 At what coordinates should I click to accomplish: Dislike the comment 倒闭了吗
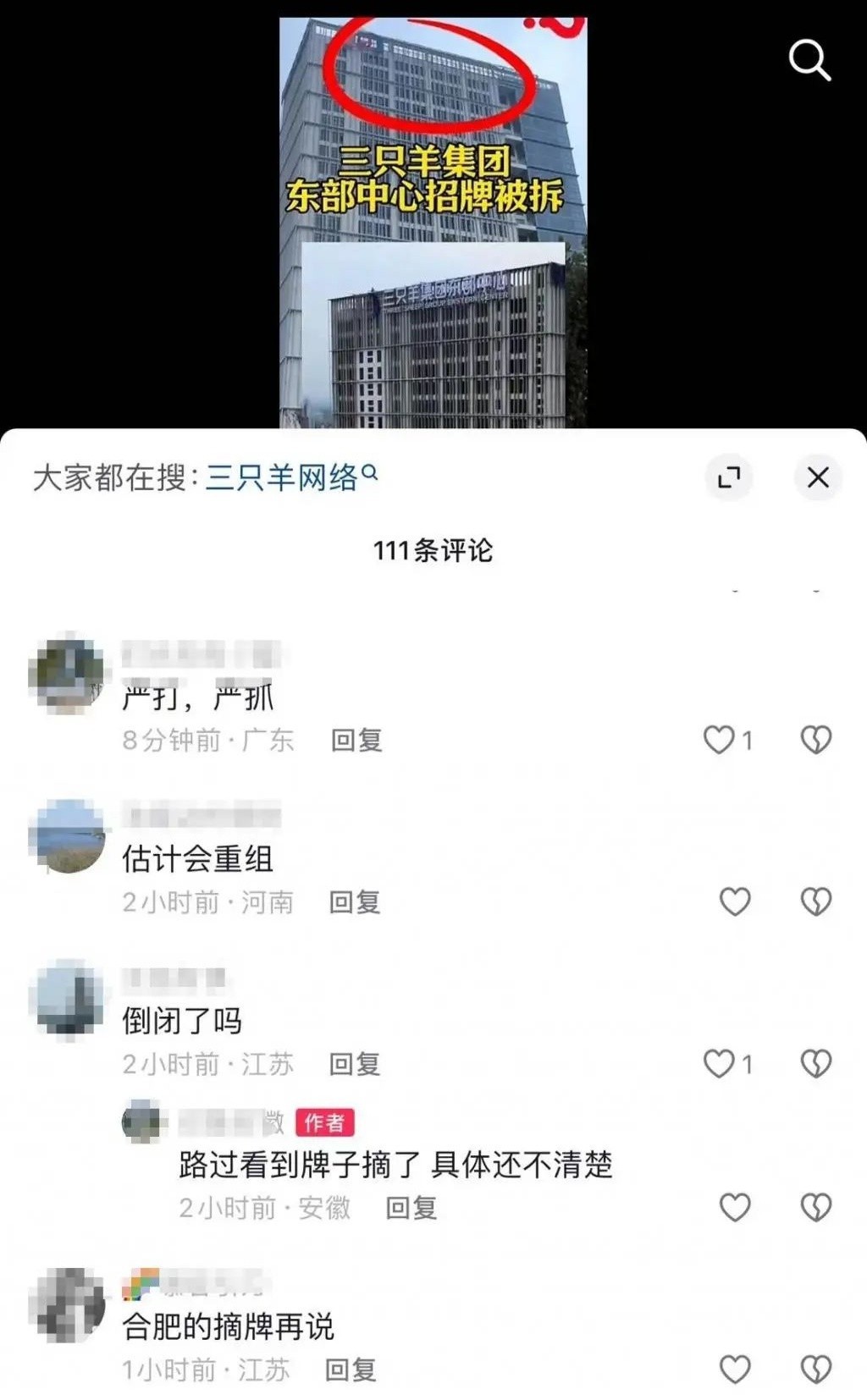[x=816, y=1063]
